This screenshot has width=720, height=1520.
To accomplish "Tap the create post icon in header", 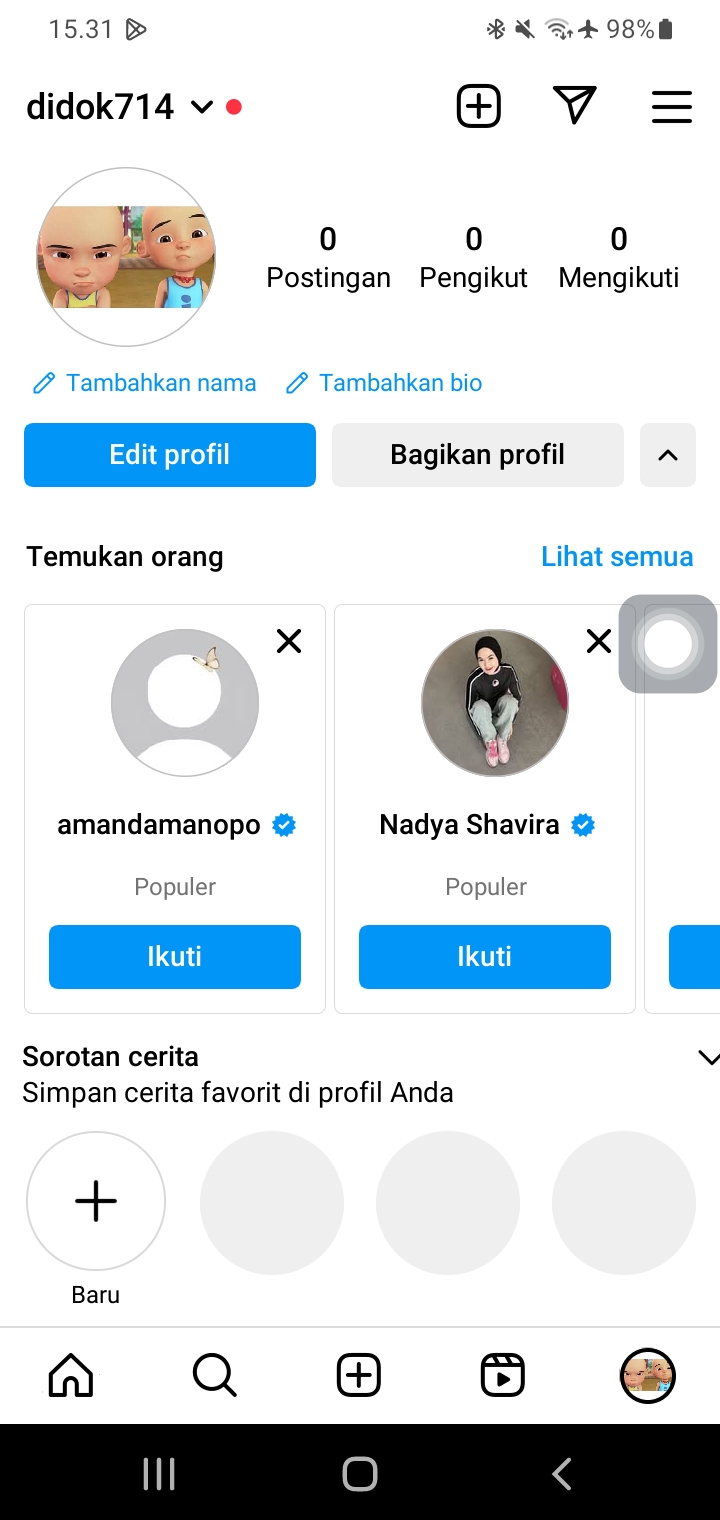I will click(x=478, y=106).
